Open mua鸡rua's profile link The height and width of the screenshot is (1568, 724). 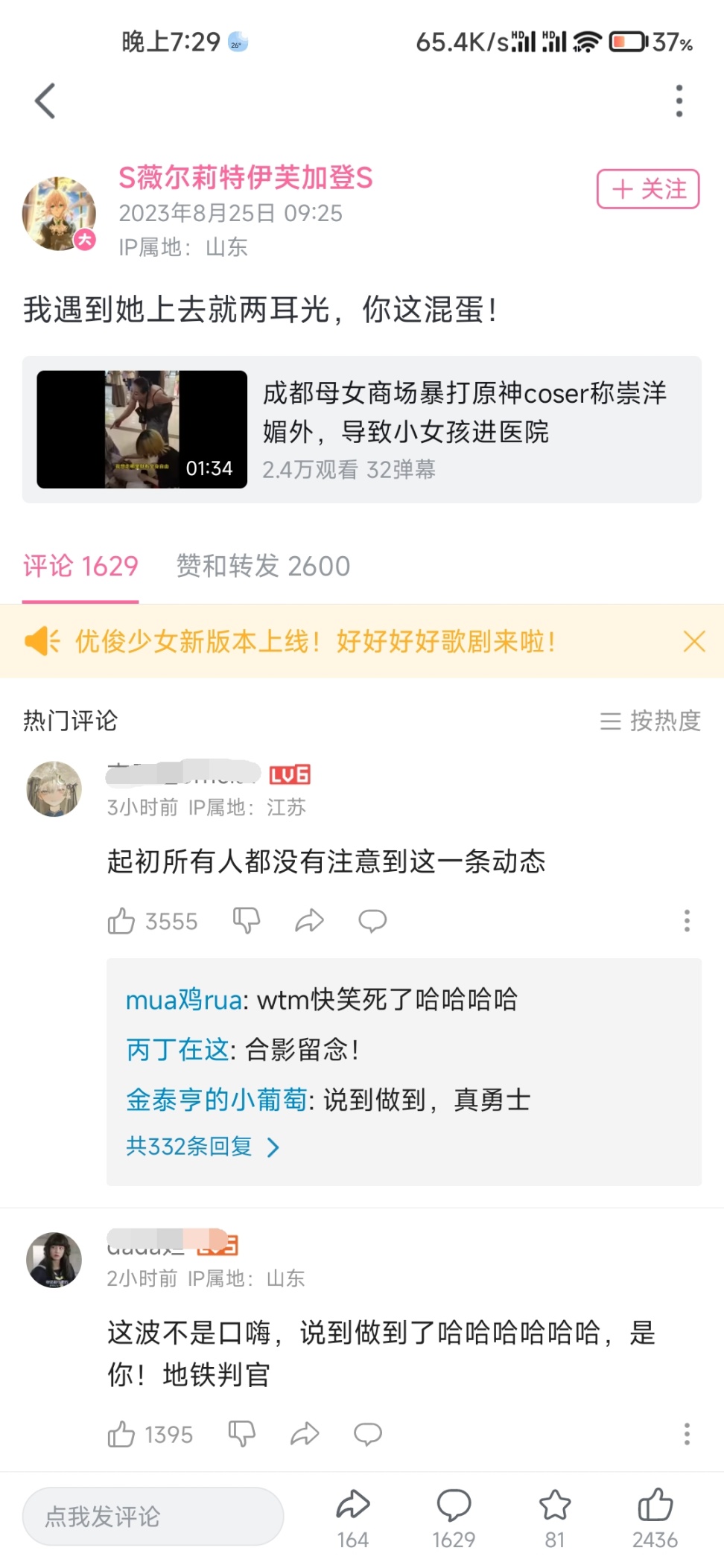coord(183,1000)
